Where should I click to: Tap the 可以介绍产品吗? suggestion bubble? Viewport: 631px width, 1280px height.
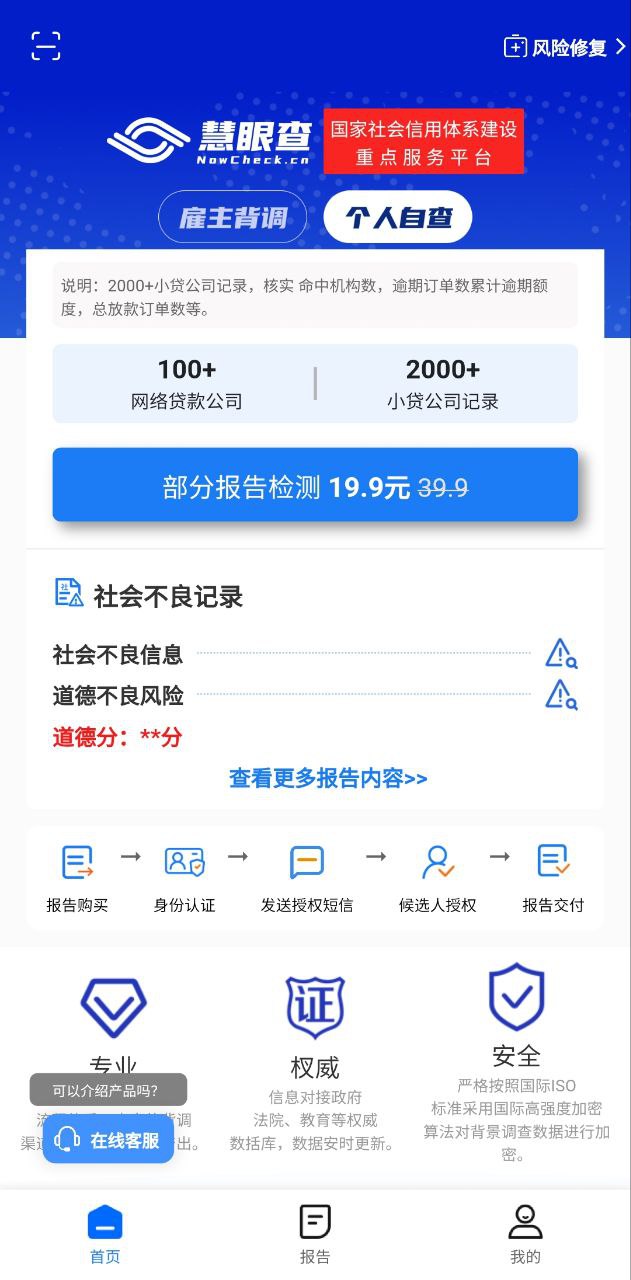pyautogui.click(x=108, y=1090)
